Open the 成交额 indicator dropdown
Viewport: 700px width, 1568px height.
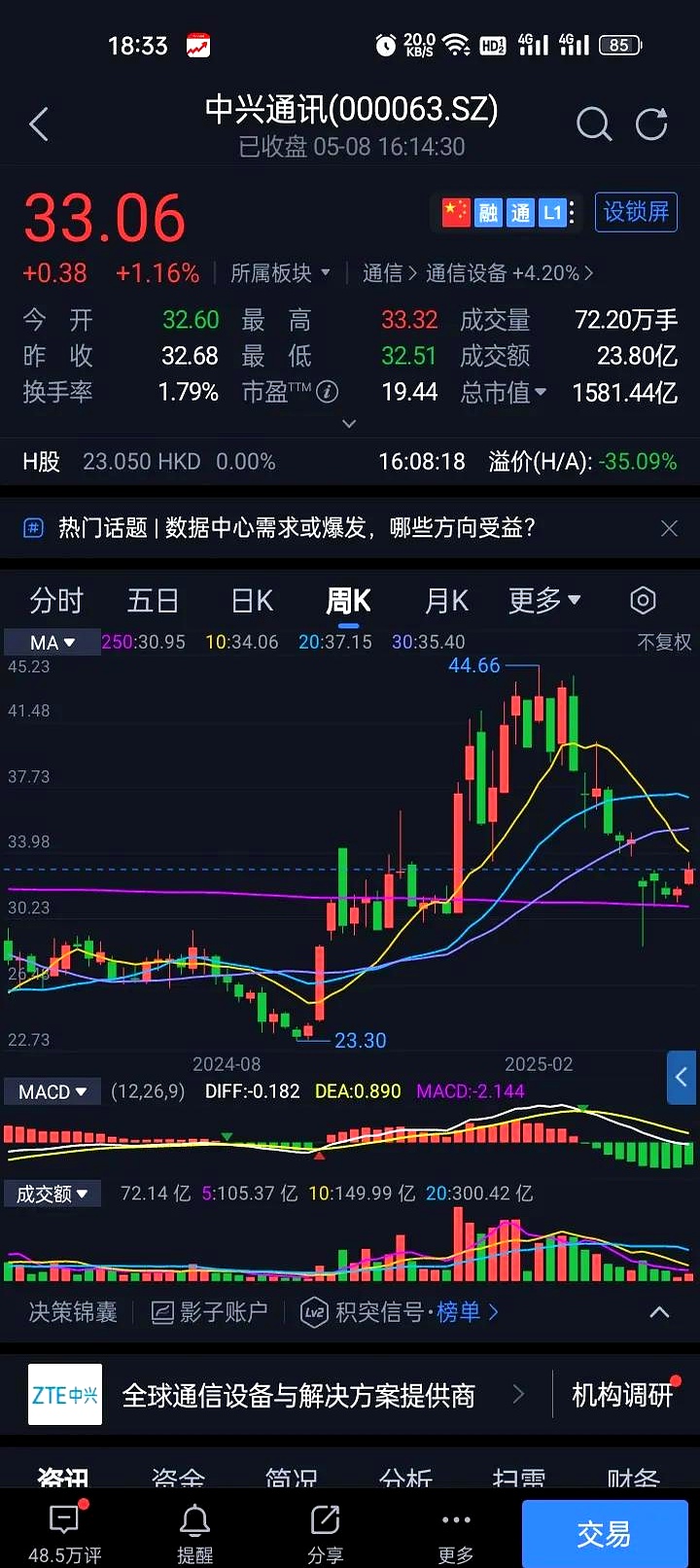[x=52, y=1194]
